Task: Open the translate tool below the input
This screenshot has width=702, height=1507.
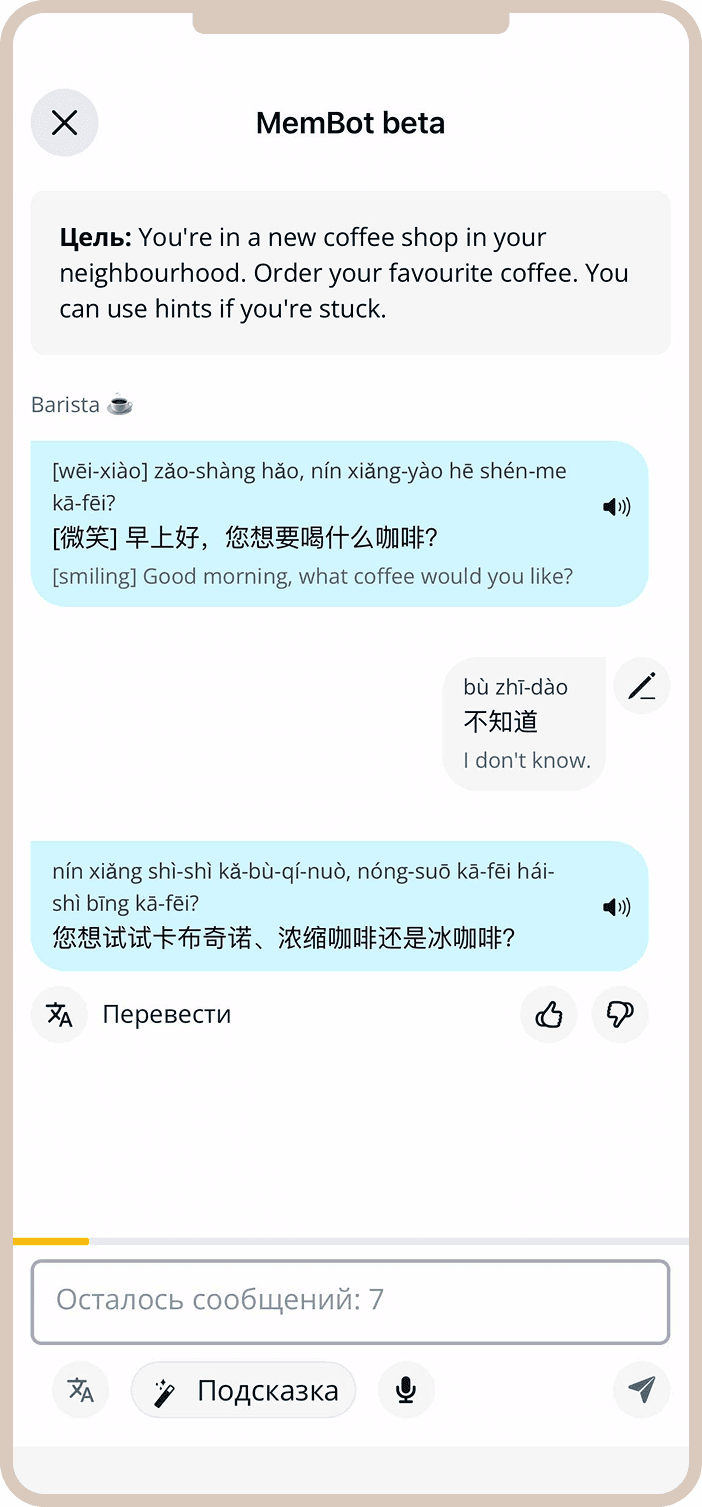Action: [80, 1390]
